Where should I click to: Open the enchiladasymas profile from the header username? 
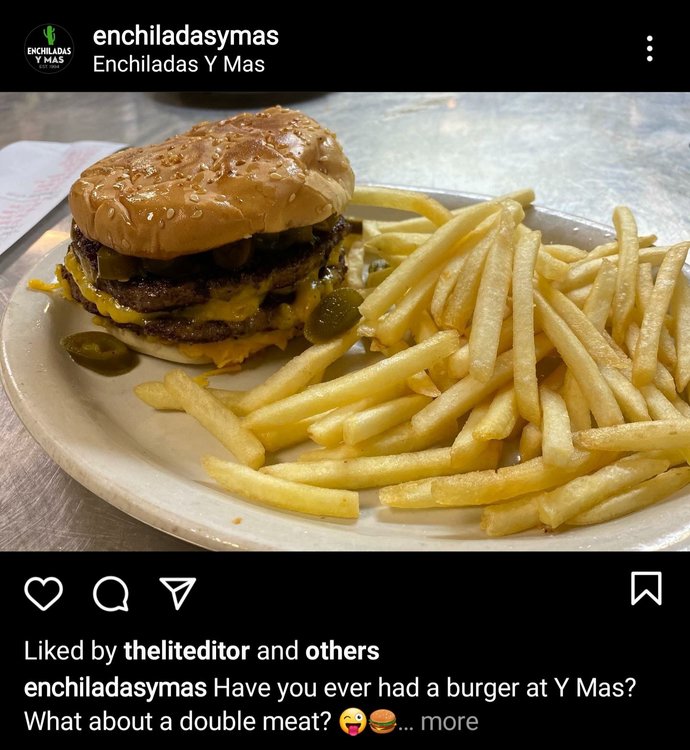(185, 36)
